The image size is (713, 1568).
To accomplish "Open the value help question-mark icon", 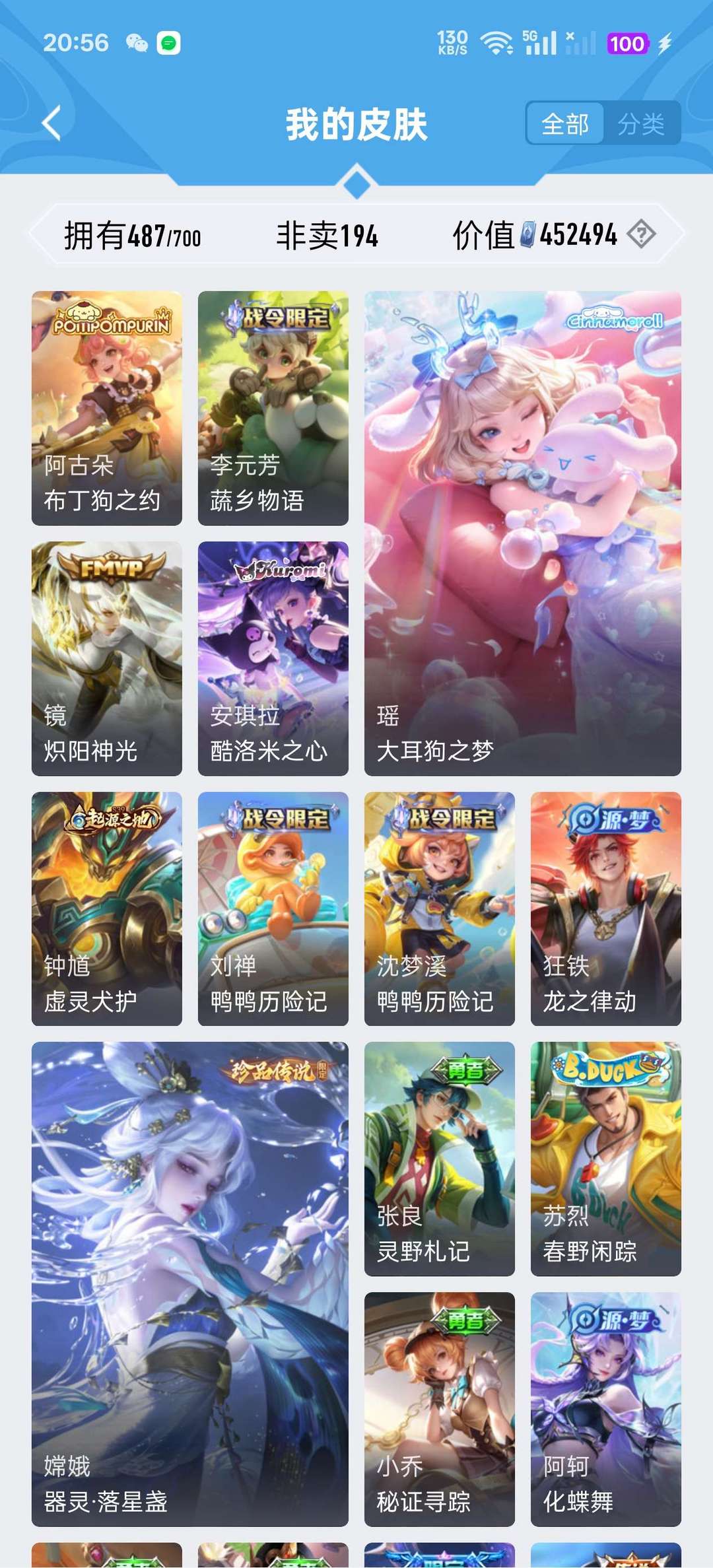I will (641, 234).
